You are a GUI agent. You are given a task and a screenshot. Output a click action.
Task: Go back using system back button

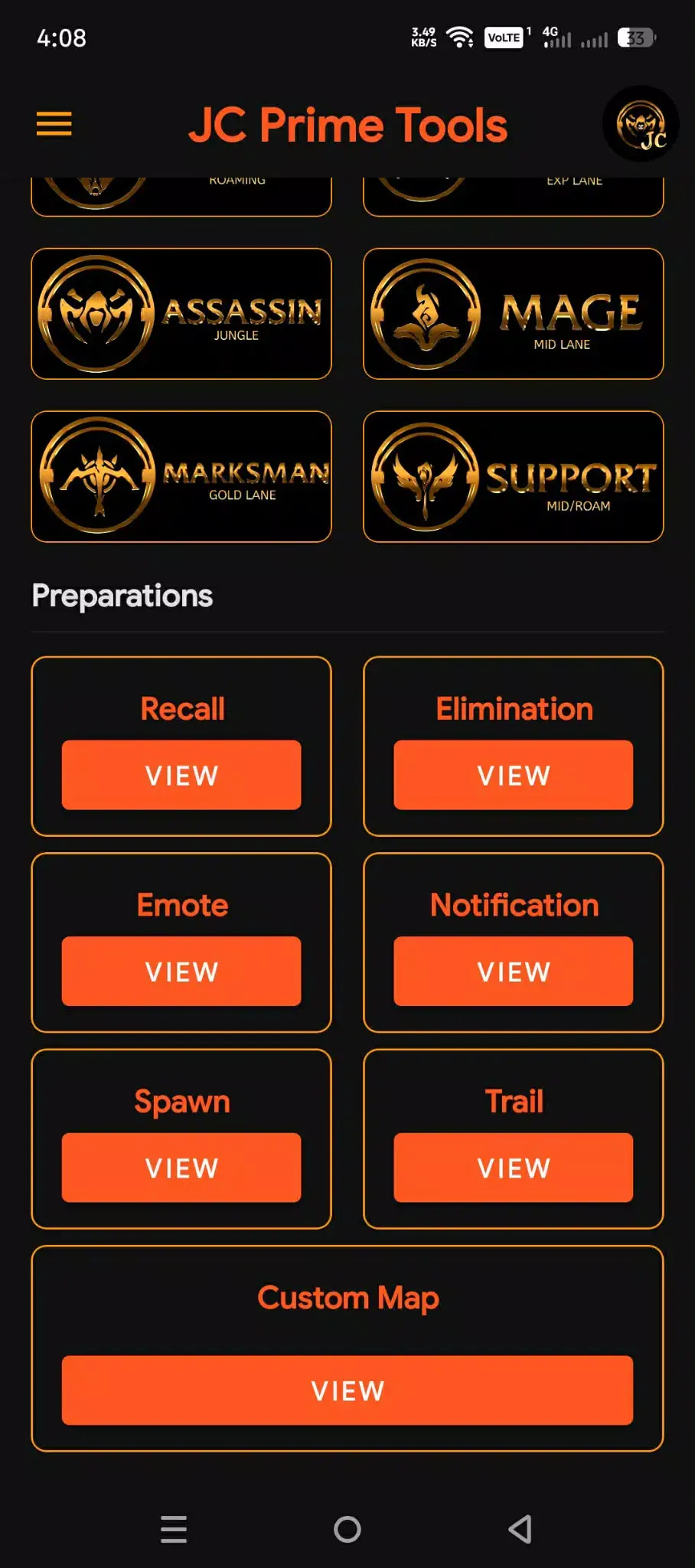(x=520, y=1529)
